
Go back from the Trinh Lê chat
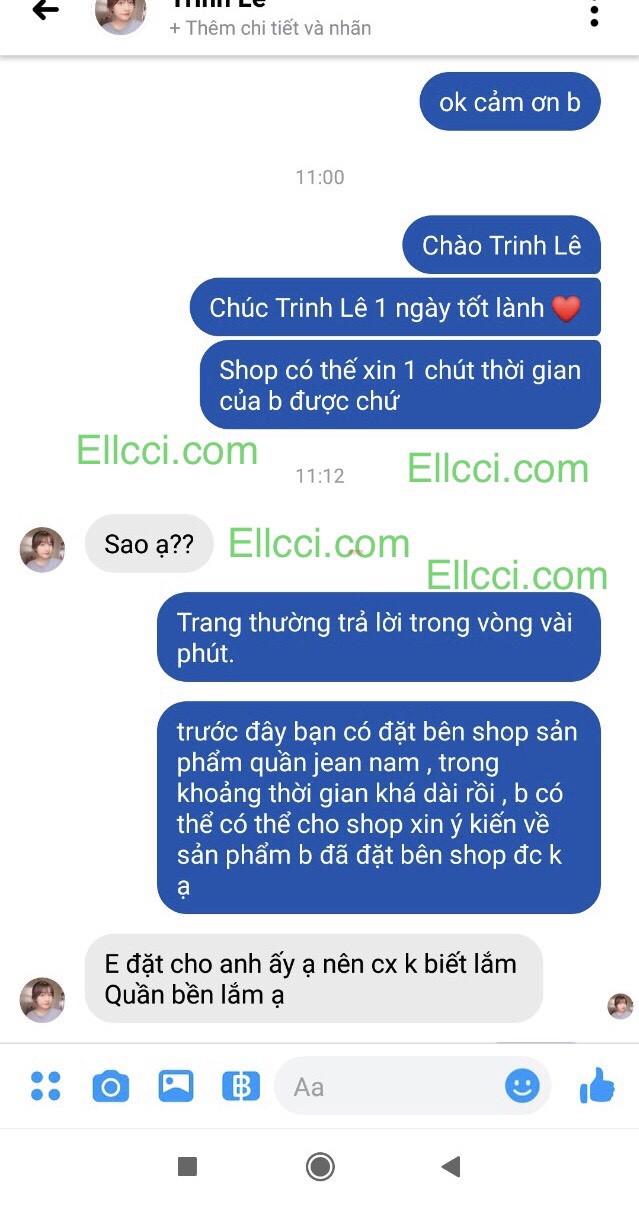(x=45, y=11)
